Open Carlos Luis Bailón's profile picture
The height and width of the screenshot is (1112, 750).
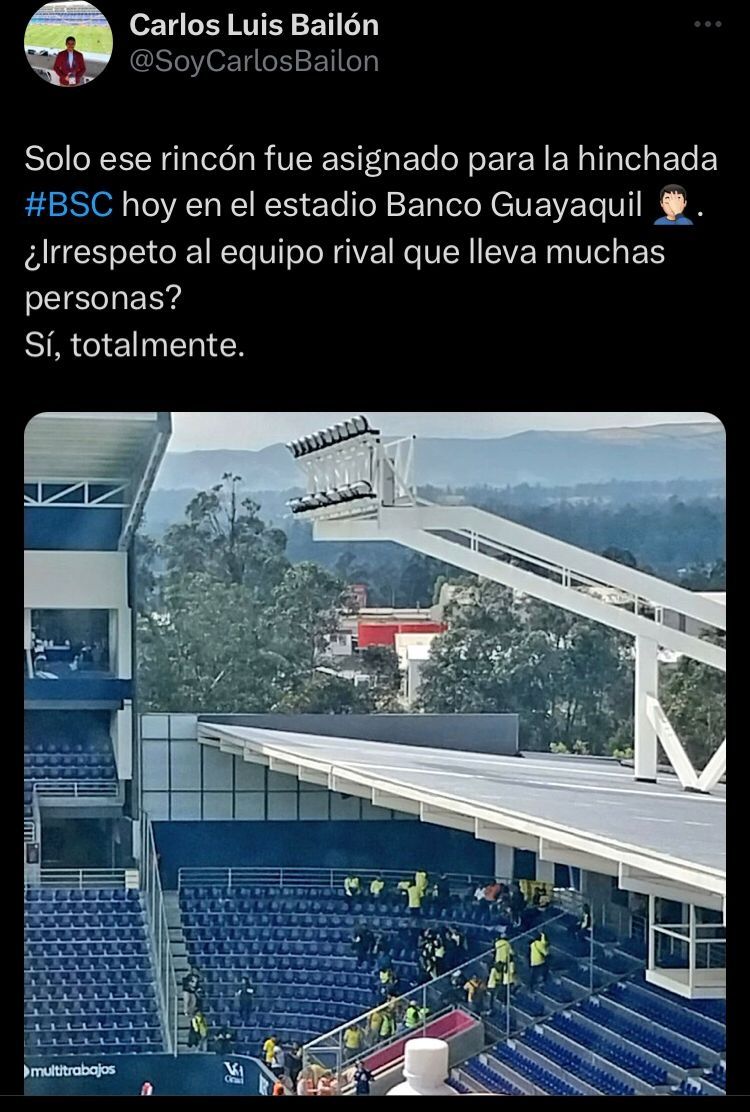(x=68, y=43)
